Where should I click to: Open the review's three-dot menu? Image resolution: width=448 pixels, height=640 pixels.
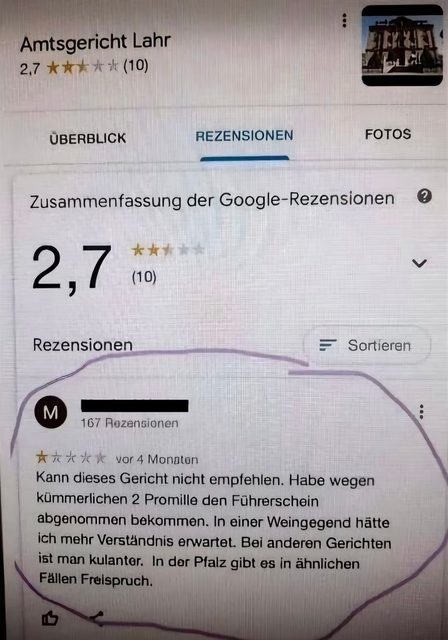tap(421, 412)
